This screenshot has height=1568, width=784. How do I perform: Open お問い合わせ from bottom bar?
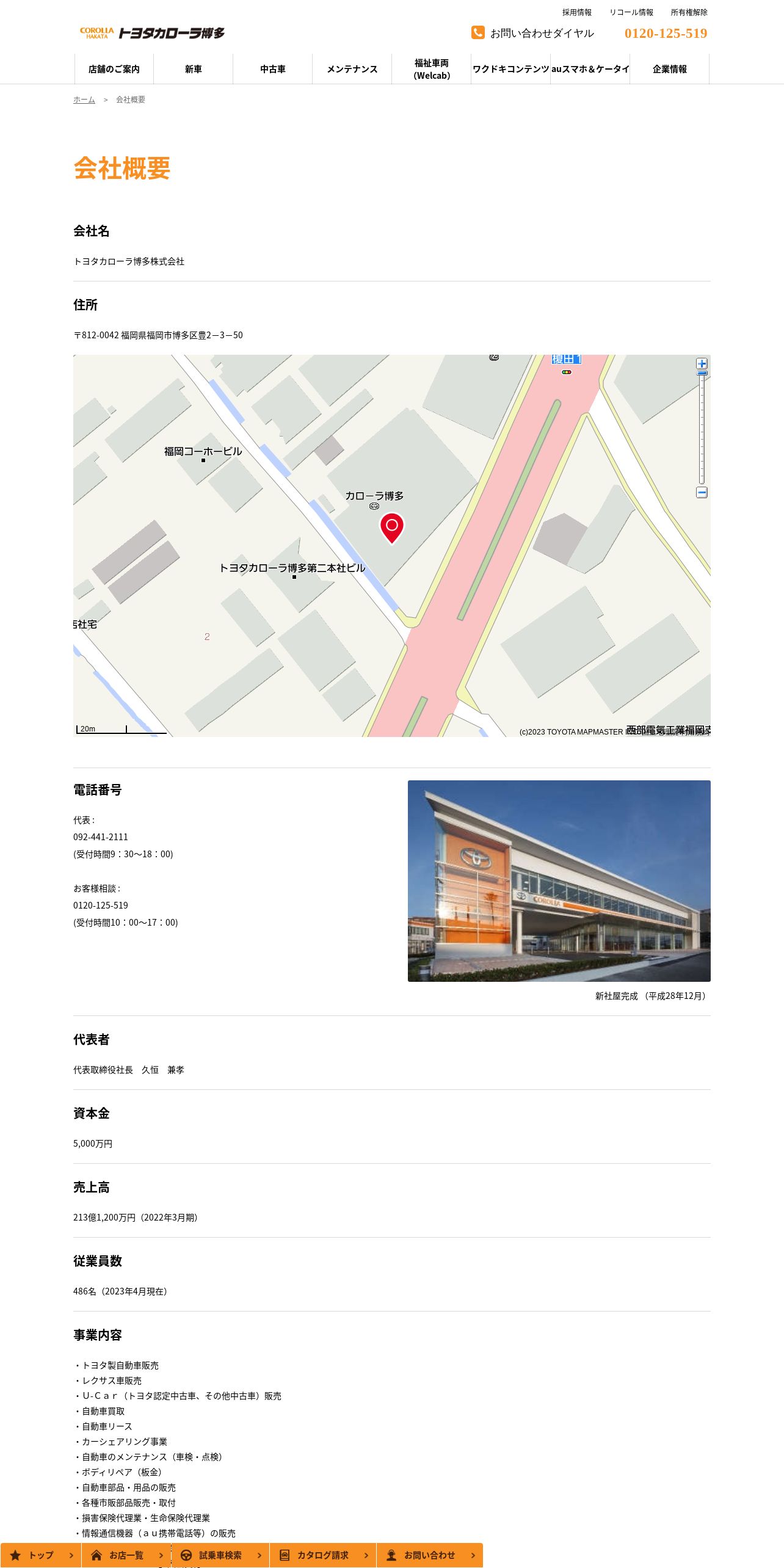tap(430, 1555)
